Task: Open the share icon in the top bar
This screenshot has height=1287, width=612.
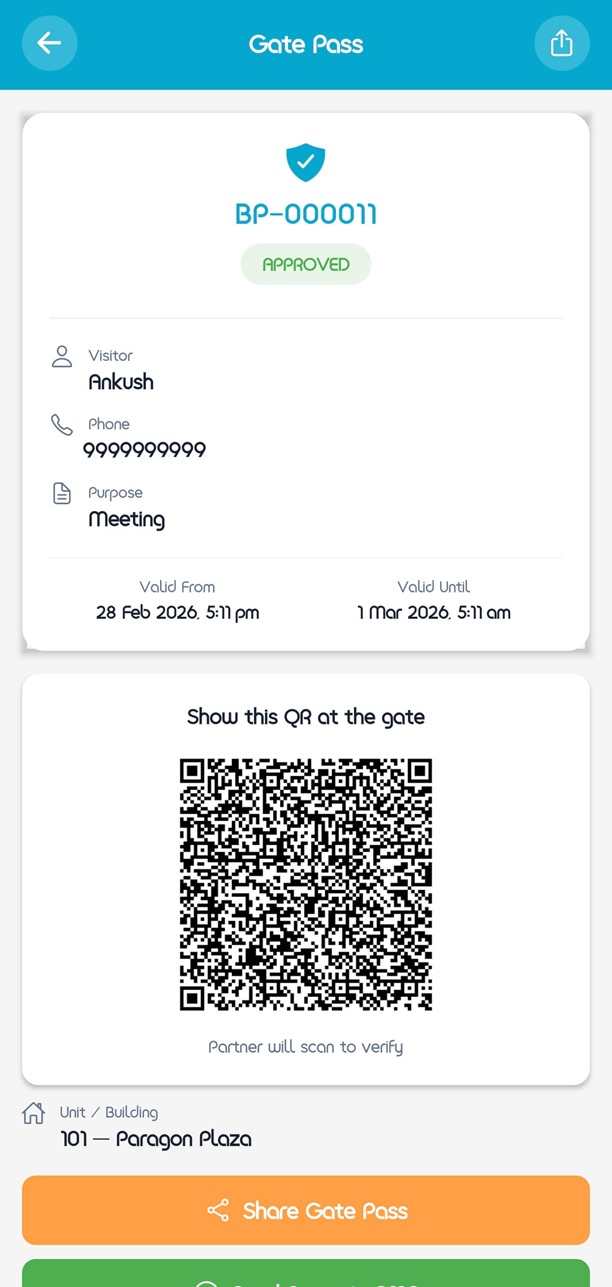Action: coord(561,43)
